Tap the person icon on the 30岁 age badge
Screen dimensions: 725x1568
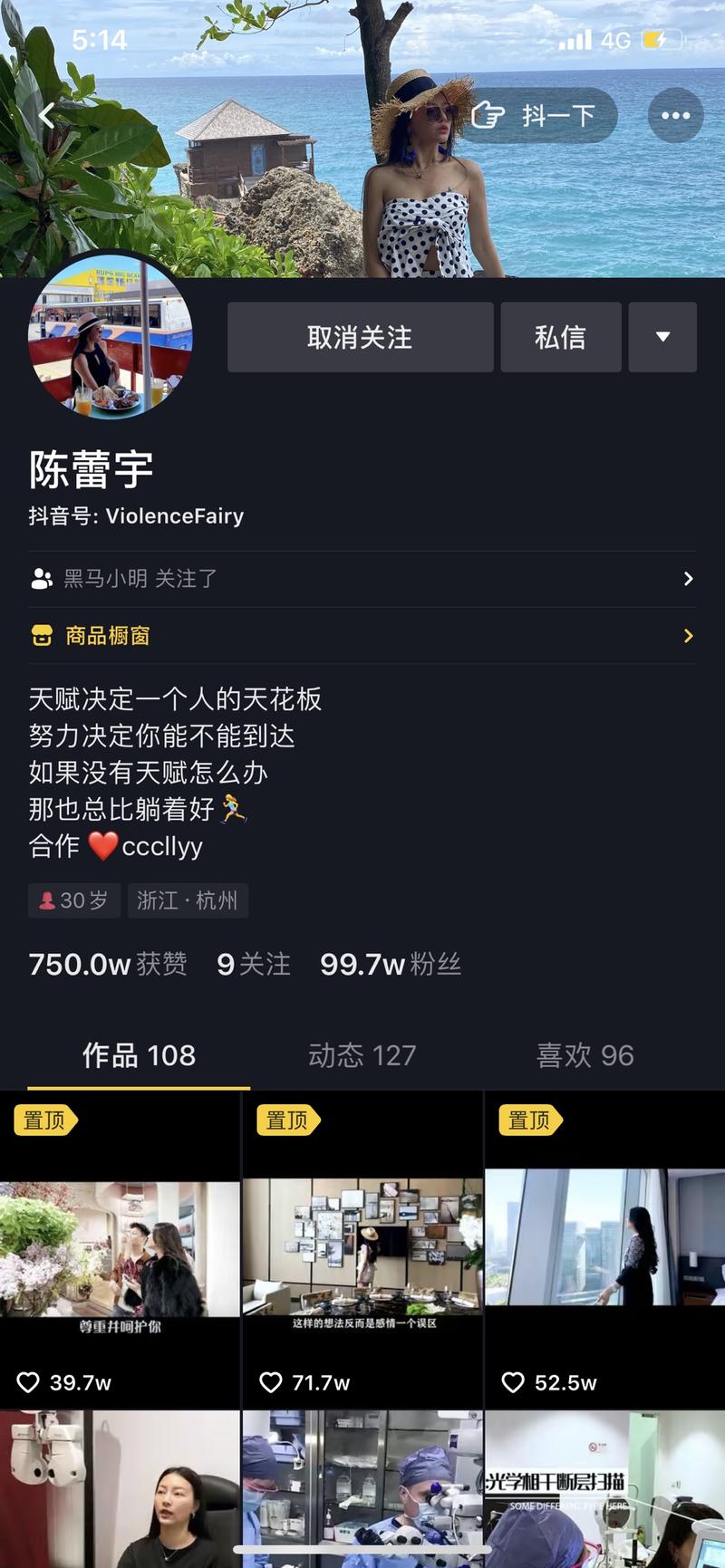tap(46, 899)
